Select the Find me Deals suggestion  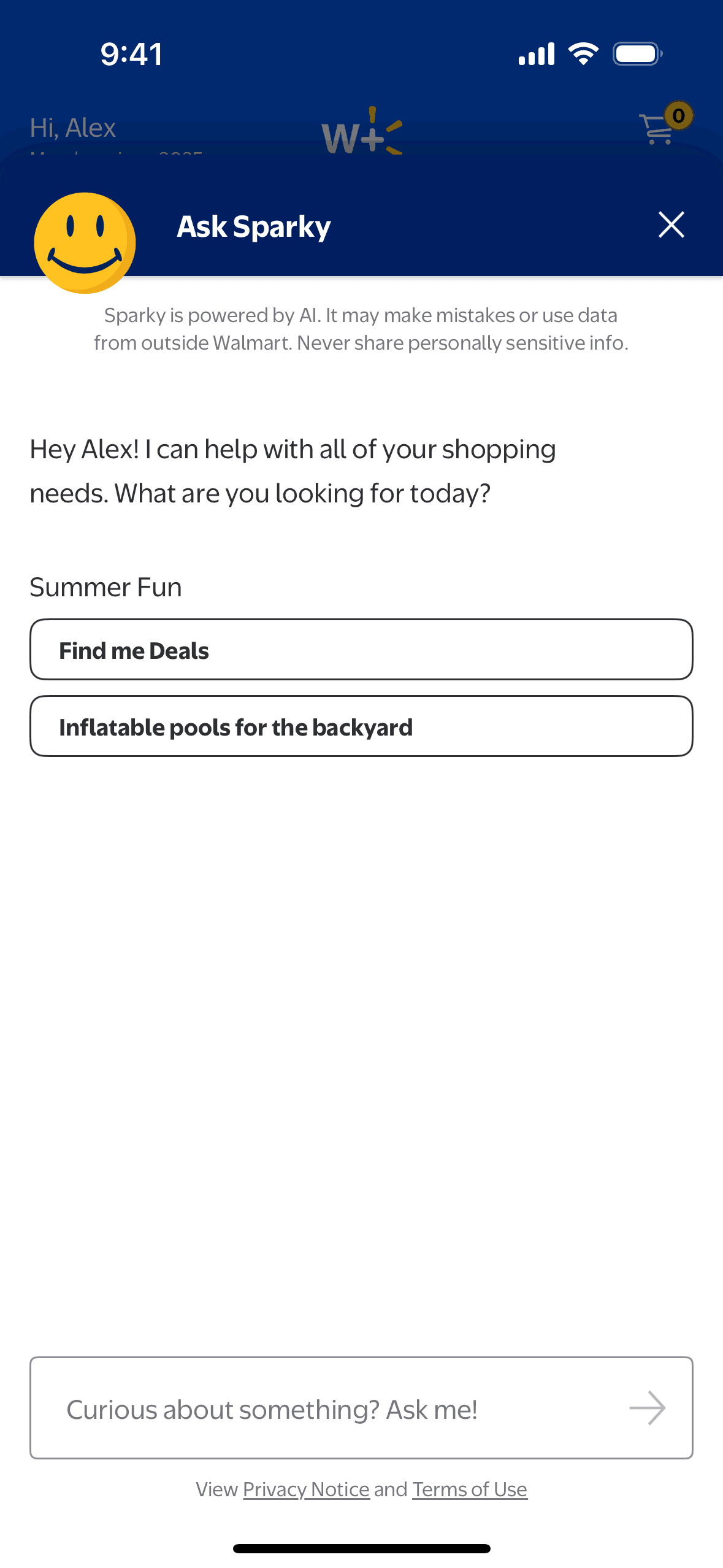[x=361, y=650]
